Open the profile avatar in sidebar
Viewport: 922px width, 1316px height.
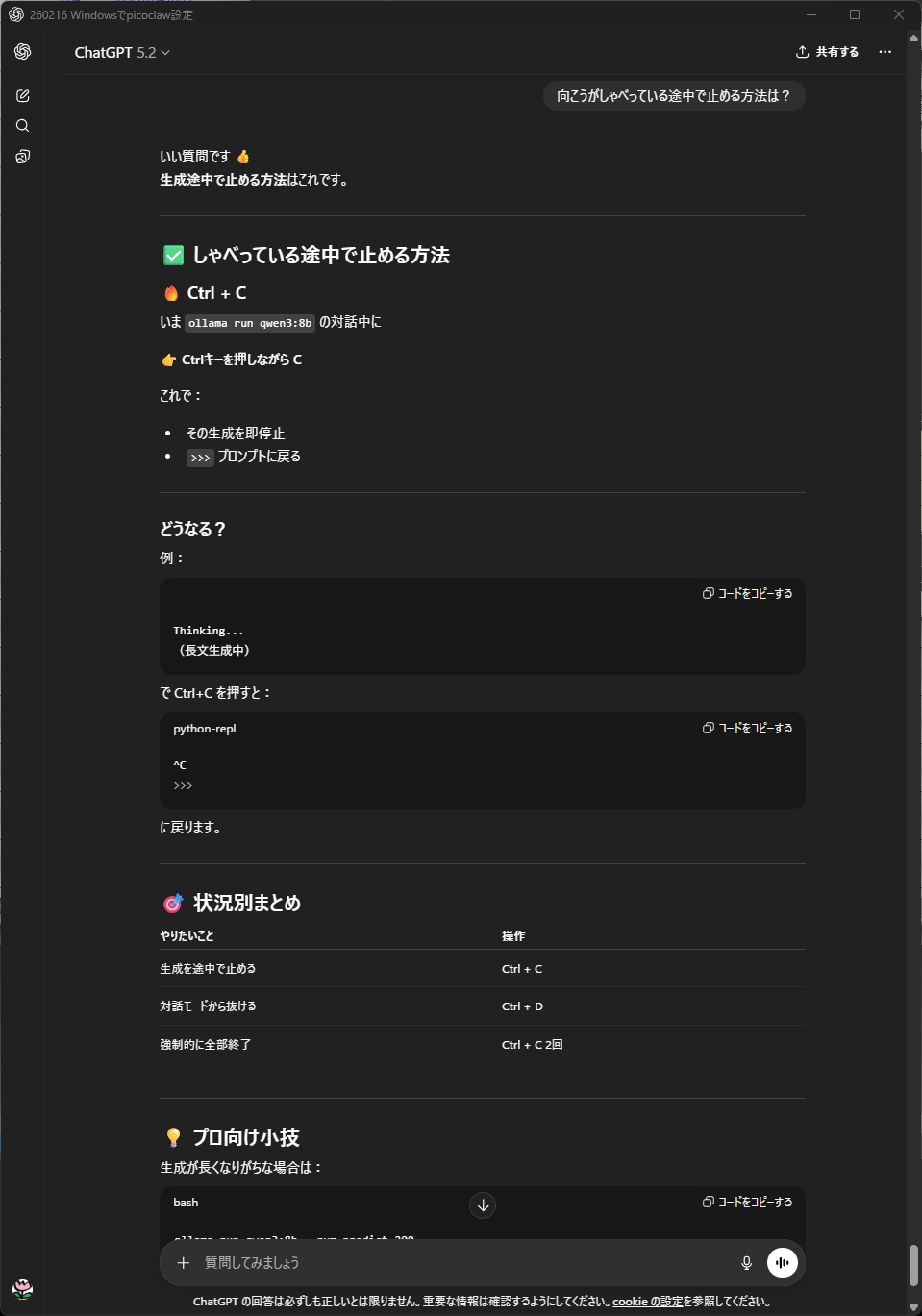point(22,1289)
